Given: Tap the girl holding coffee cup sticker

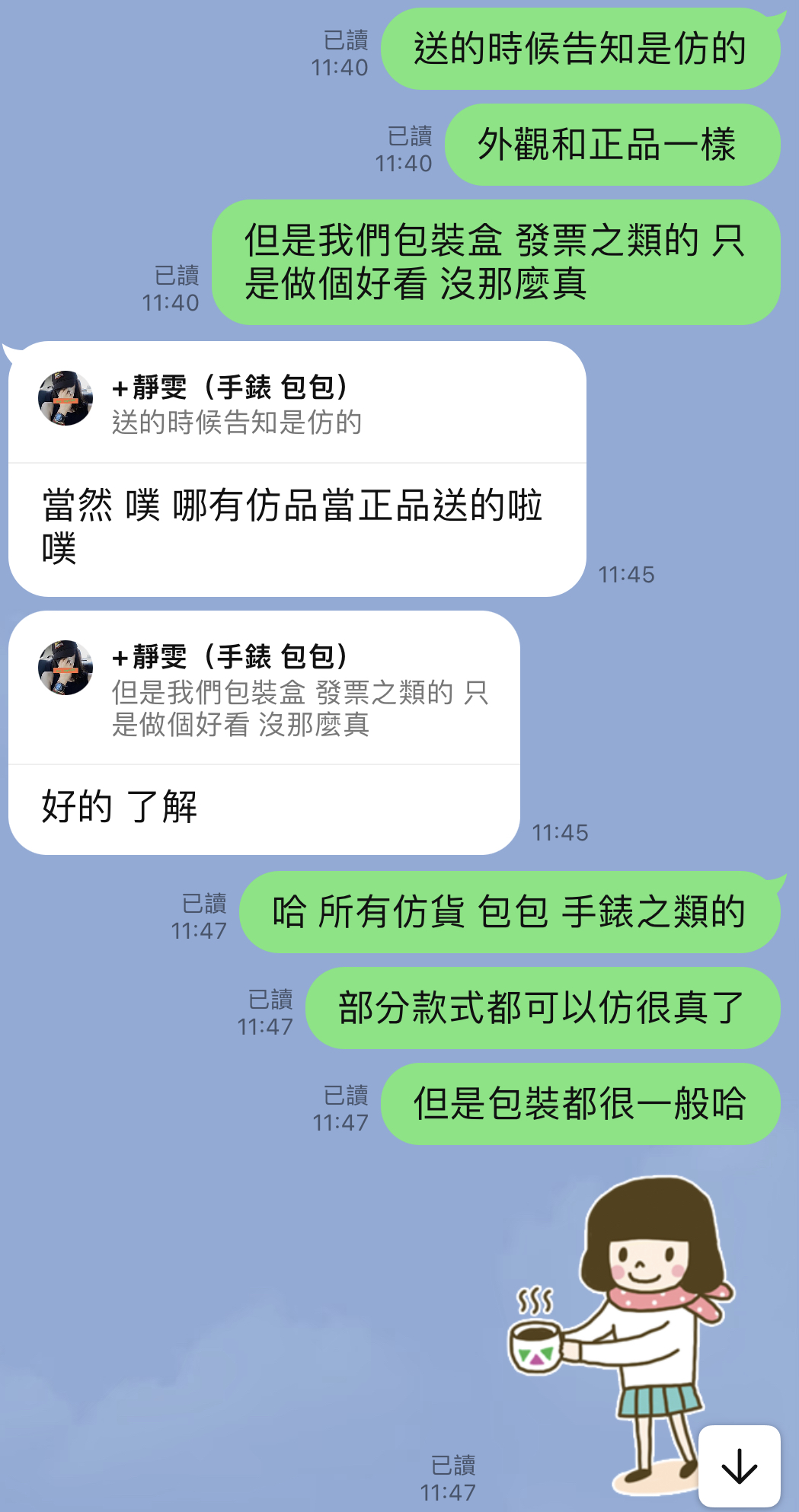Looking at the screenshot, I should tap(625, 1309).
